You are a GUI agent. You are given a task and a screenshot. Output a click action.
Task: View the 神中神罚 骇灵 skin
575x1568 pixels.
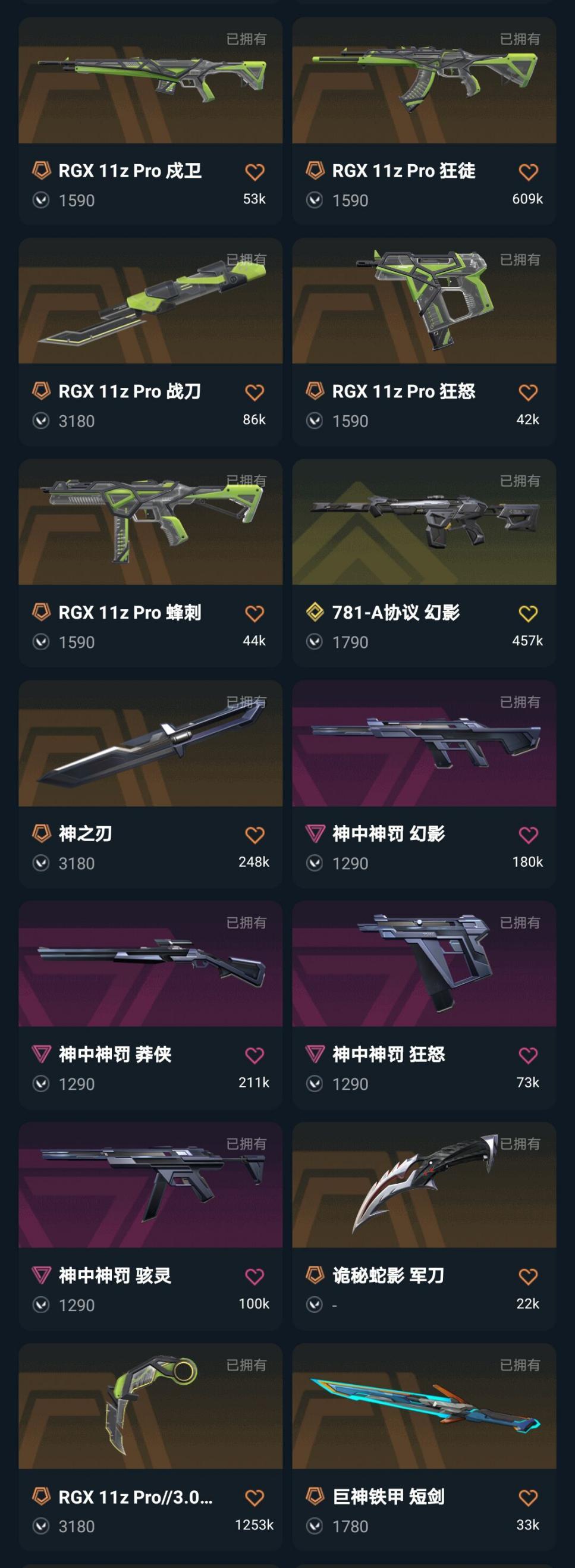150,1225
